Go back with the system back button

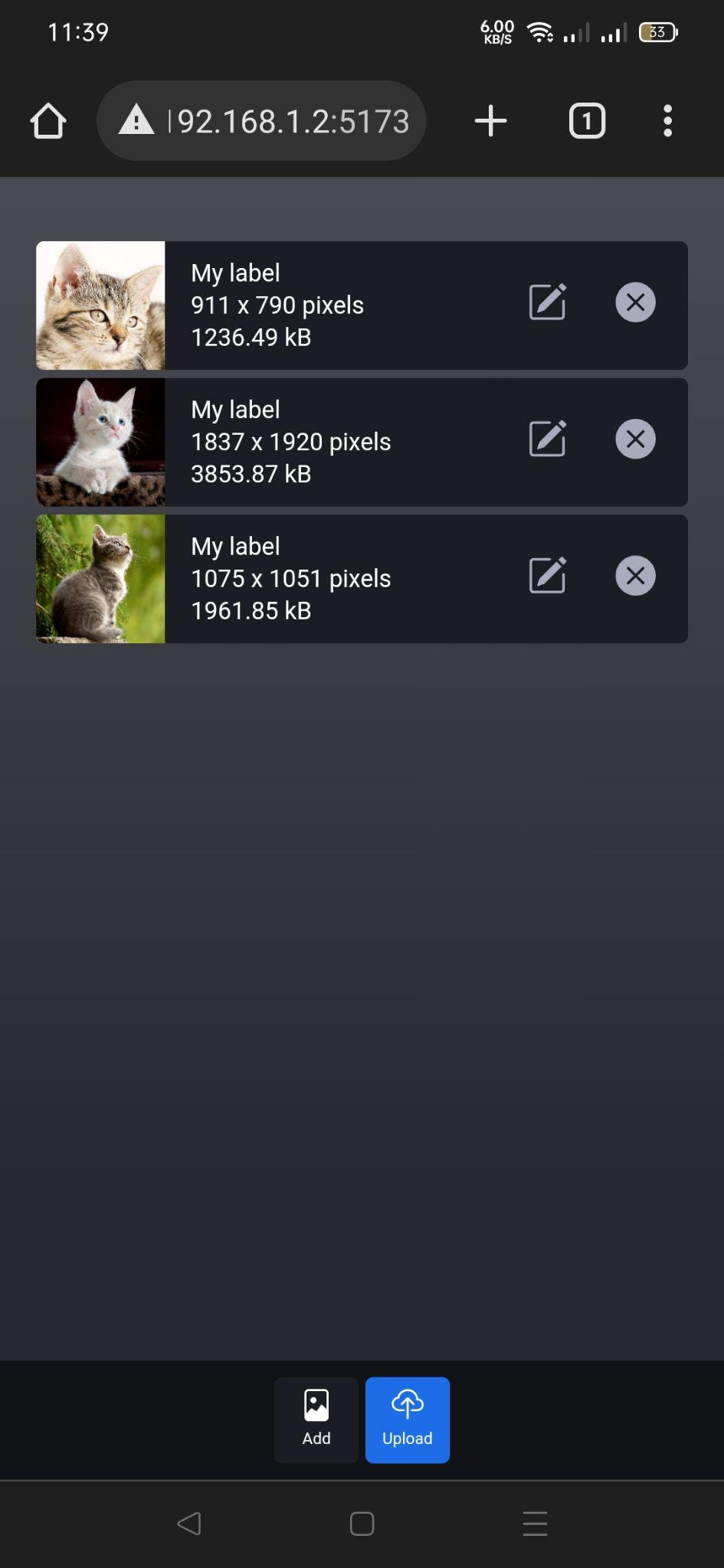click(188, 1523)
